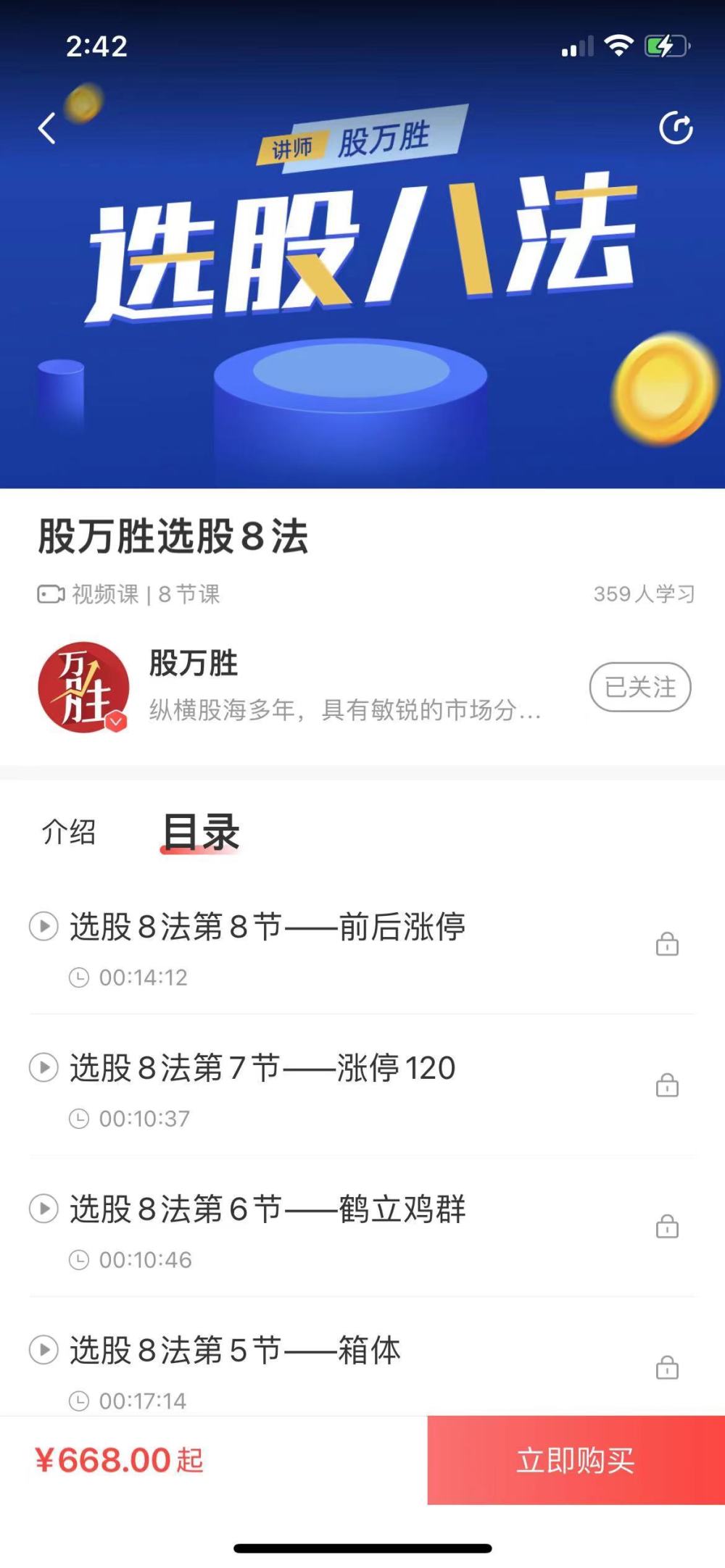Tap the 已关注 follow button
725x1568 pixels.
coord(639,687)
